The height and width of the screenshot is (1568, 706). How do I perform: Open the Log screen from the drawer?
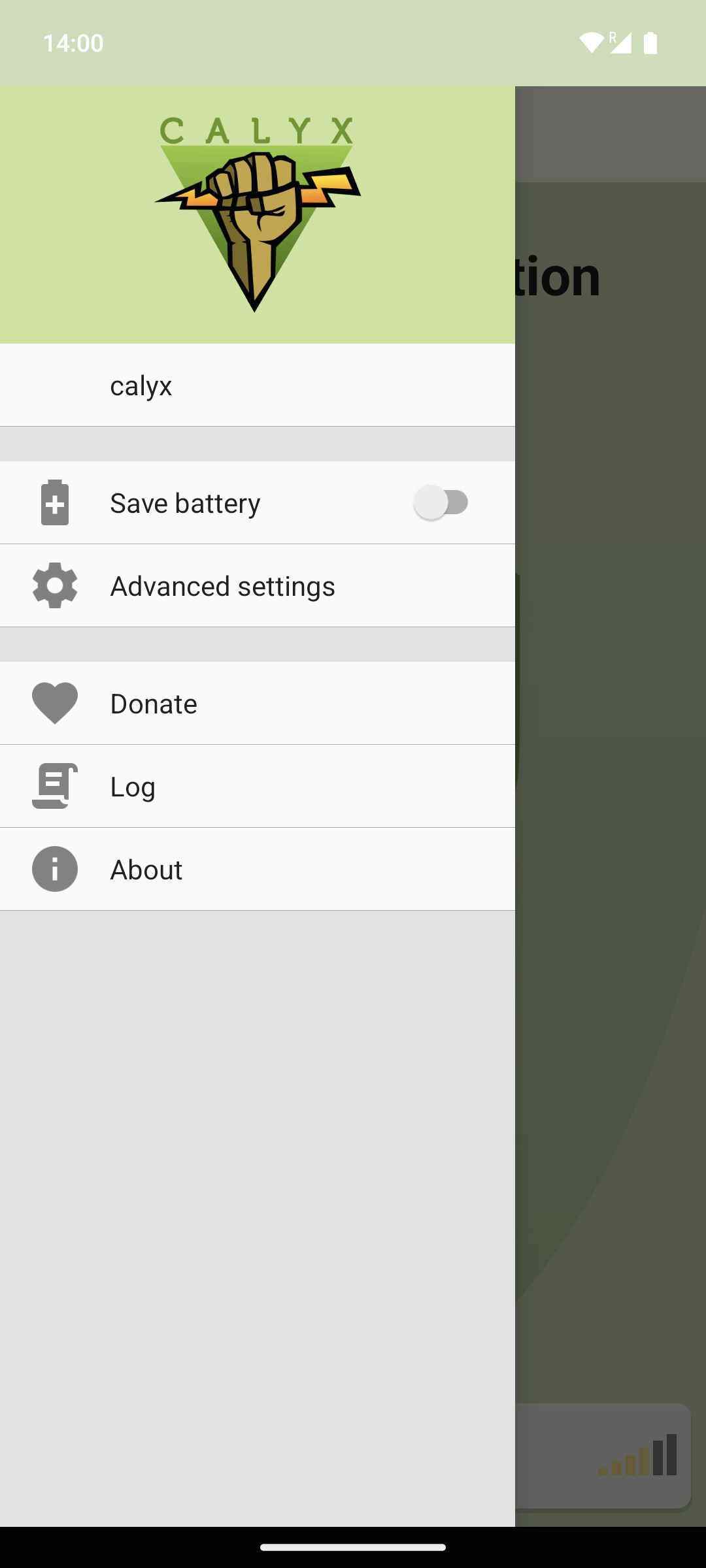pyautogui.click(x=132, y=786)
